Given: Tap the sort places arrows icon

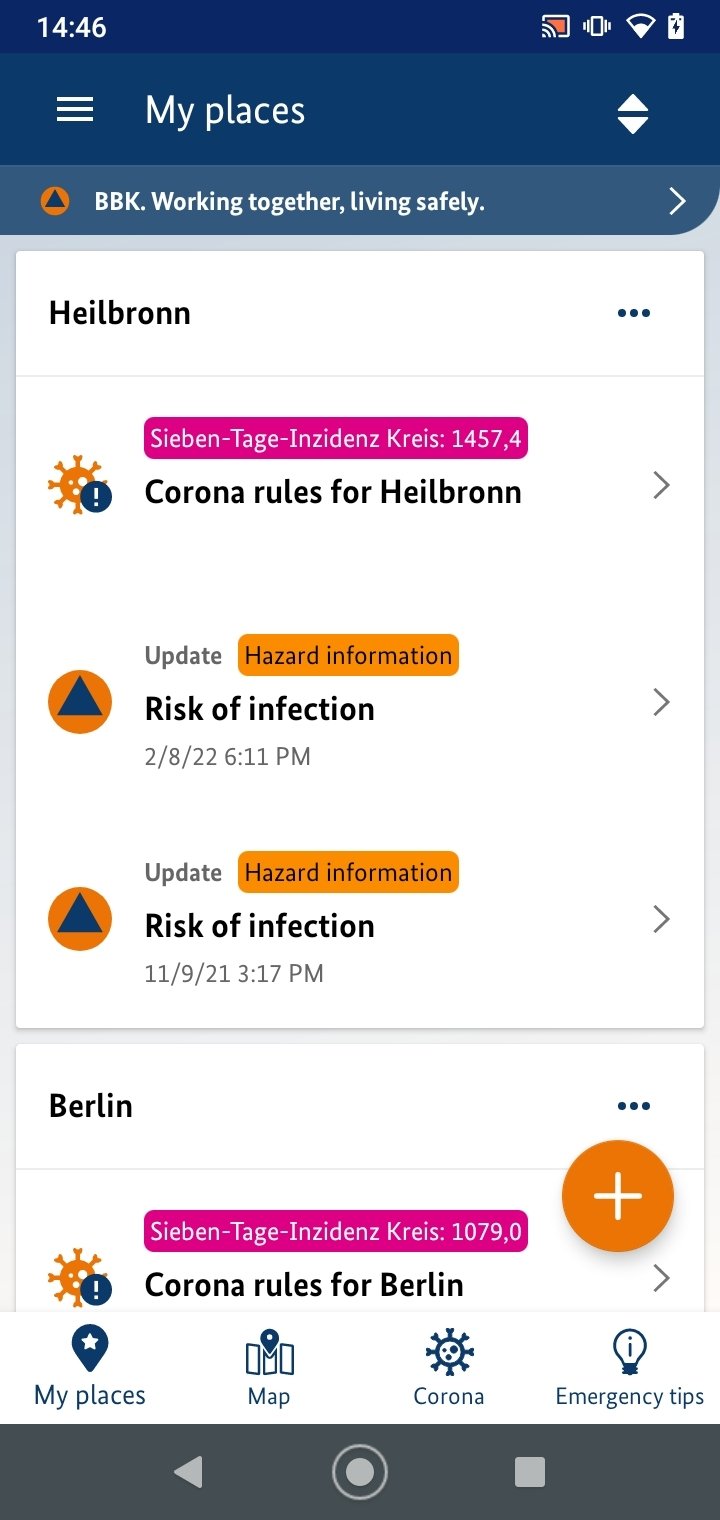Looking at the screenshot, I should point(633,114).
